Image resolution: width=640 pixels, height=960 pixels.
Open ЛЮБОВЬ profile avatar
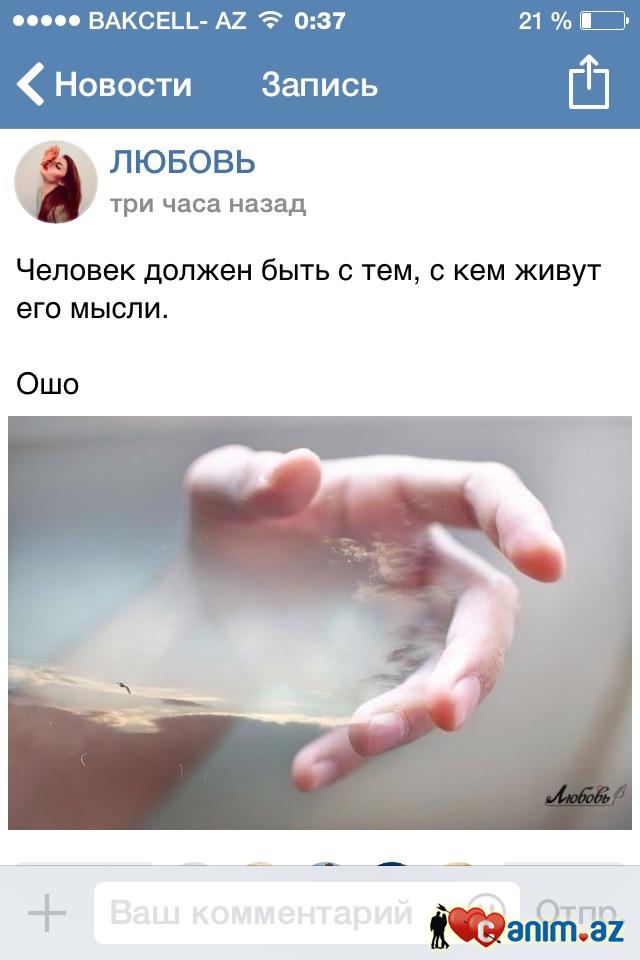(x=55, y=181)
